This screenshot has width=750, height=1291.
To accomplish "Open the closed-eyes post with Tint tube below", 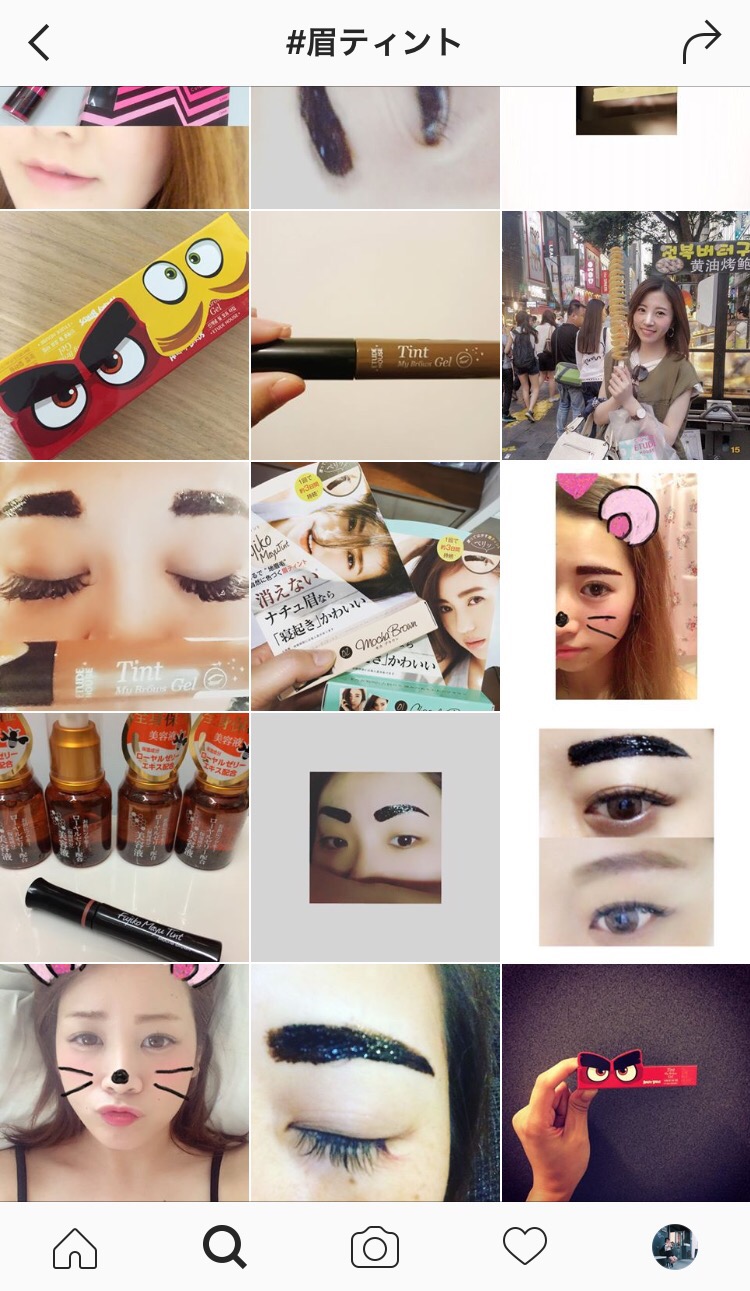I will [124, 586].
